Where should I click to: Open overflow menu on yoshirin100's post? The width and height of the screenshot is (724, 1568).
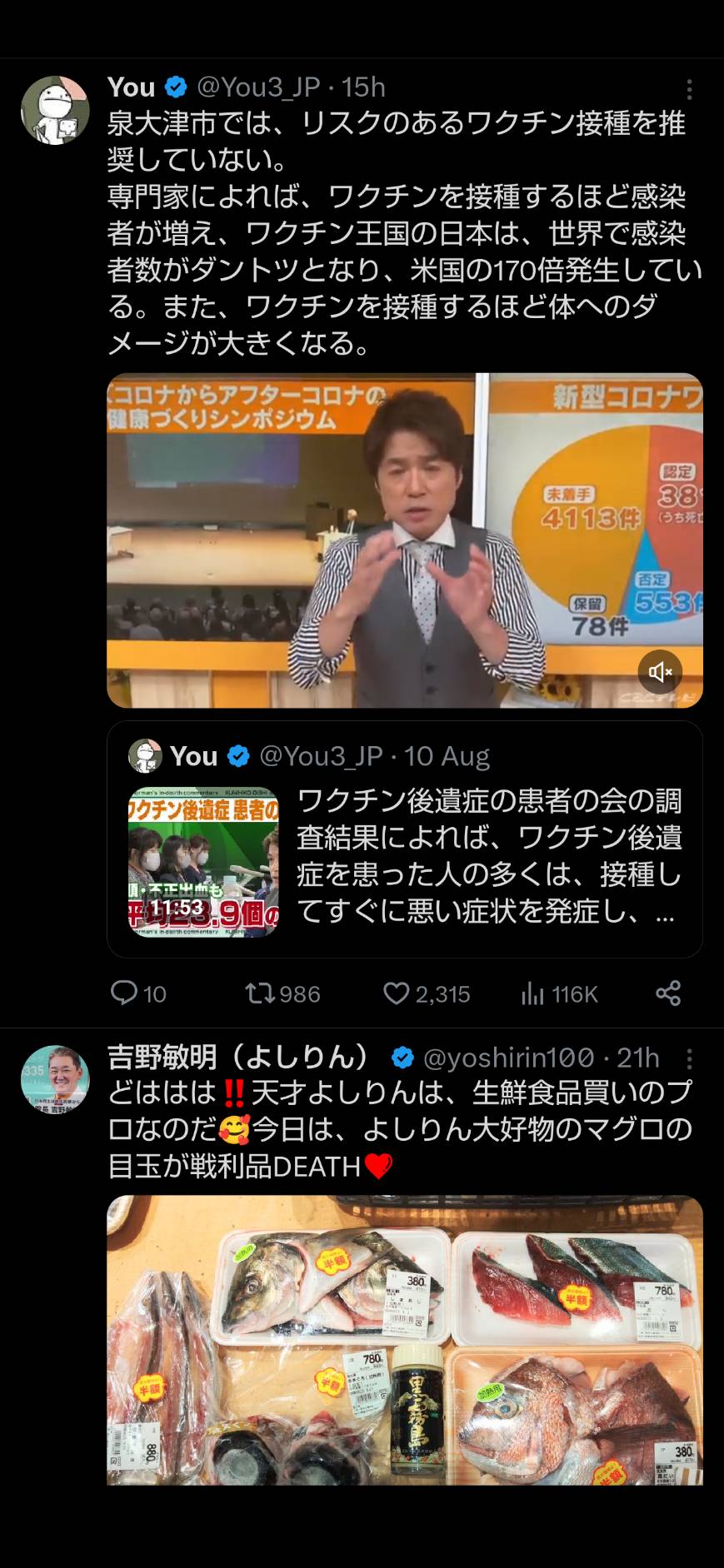tap(689, 1058)
